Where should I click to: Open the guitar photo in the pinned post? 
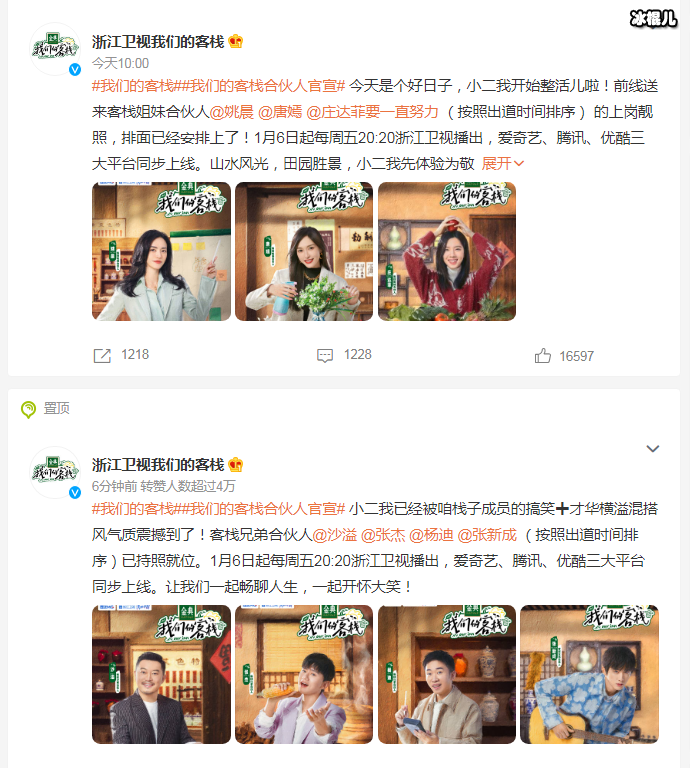point(589,675)
